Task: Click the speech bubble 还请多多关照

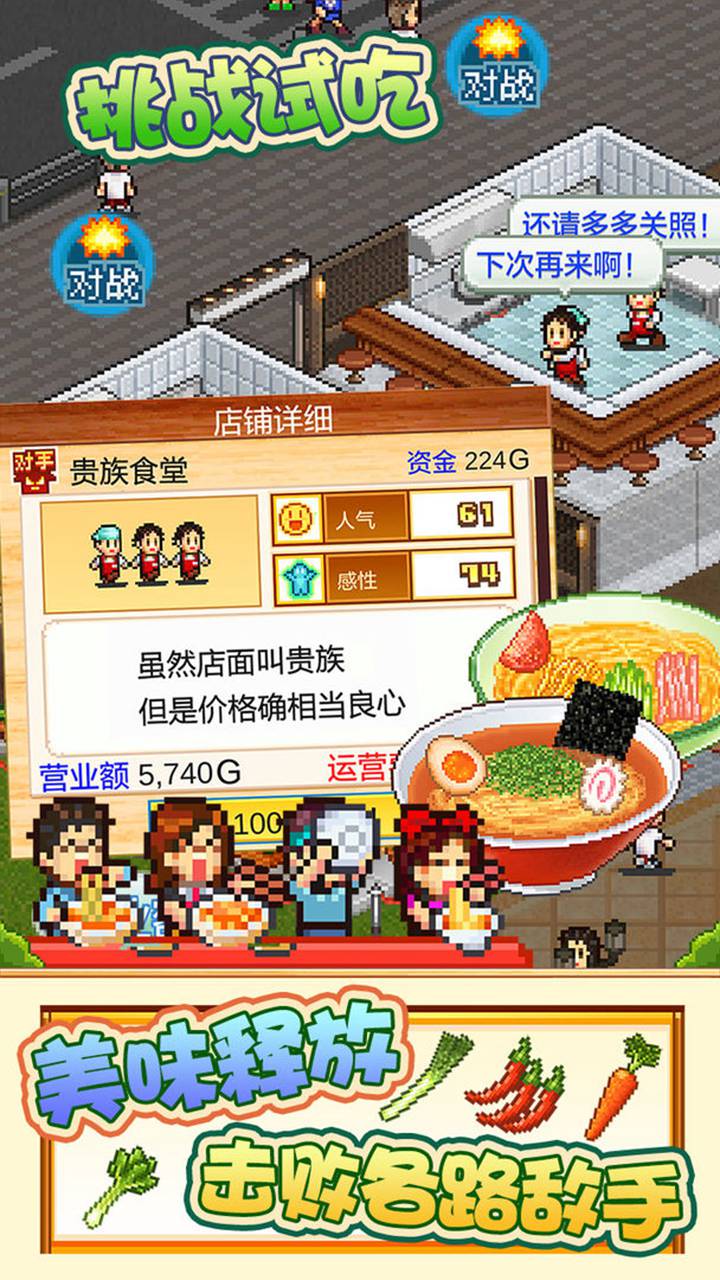Action: 612,223
